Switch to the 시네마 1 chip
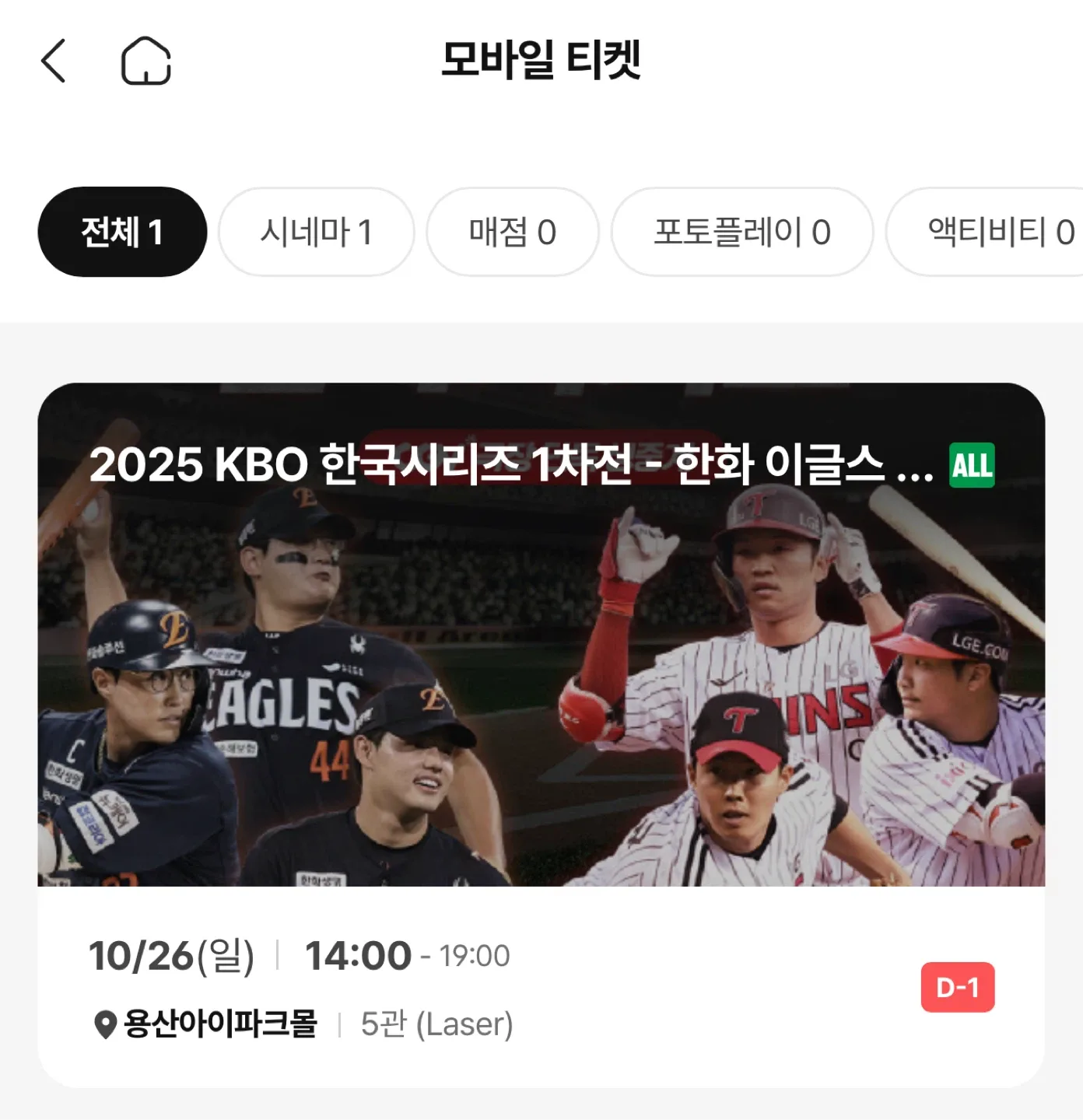Viewport: 1083px width, 1120px height. point(316,232)
